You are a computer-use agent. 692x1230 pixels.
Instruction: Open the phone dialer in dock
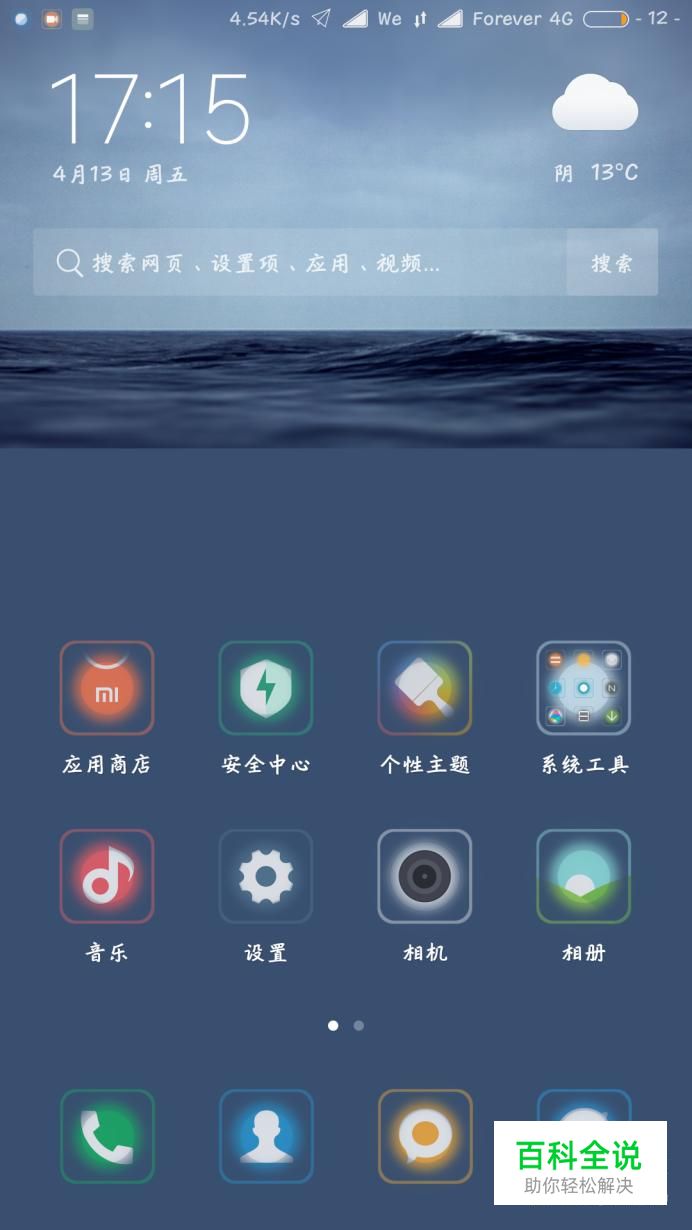(107, 1136)
